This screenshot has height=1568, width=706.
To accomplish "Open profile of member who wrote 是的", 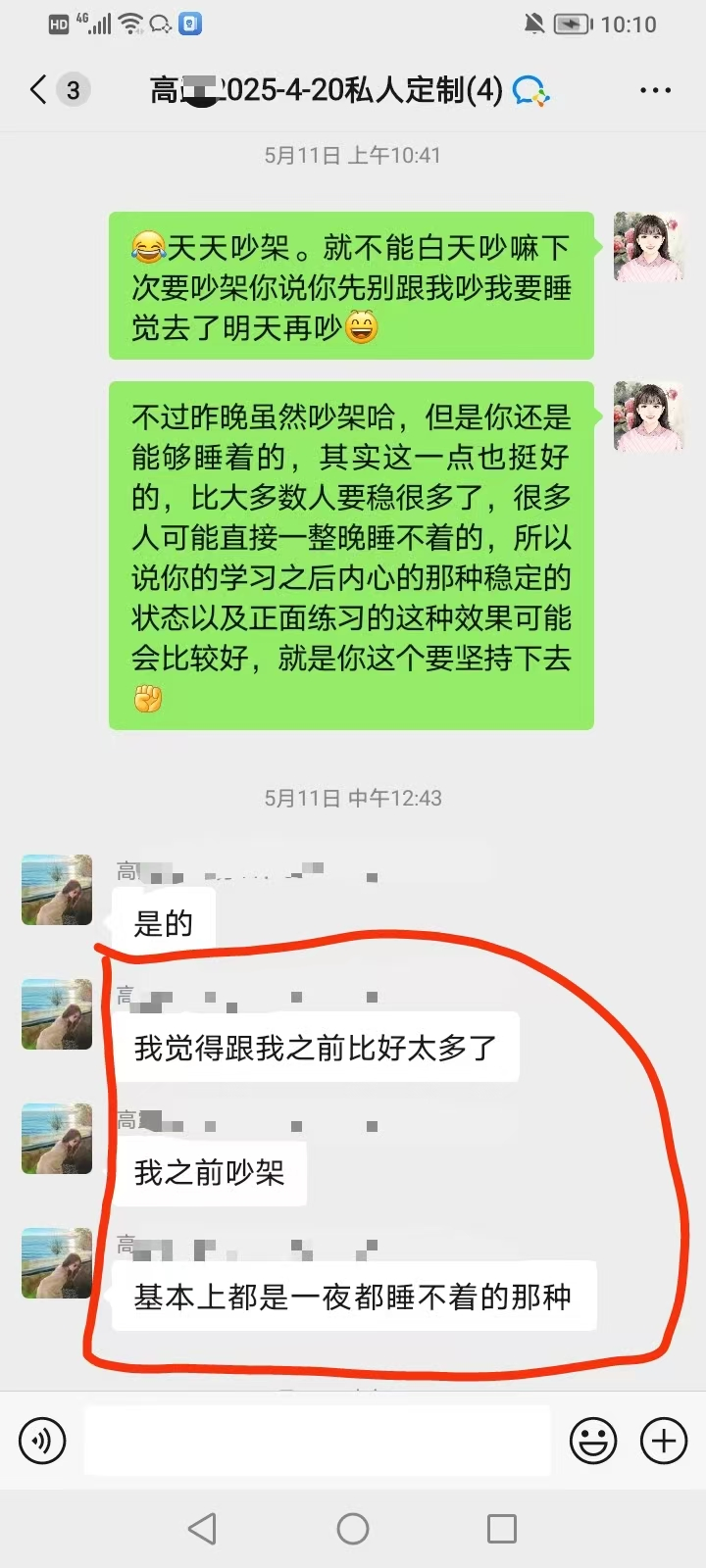I will point(57,890).
